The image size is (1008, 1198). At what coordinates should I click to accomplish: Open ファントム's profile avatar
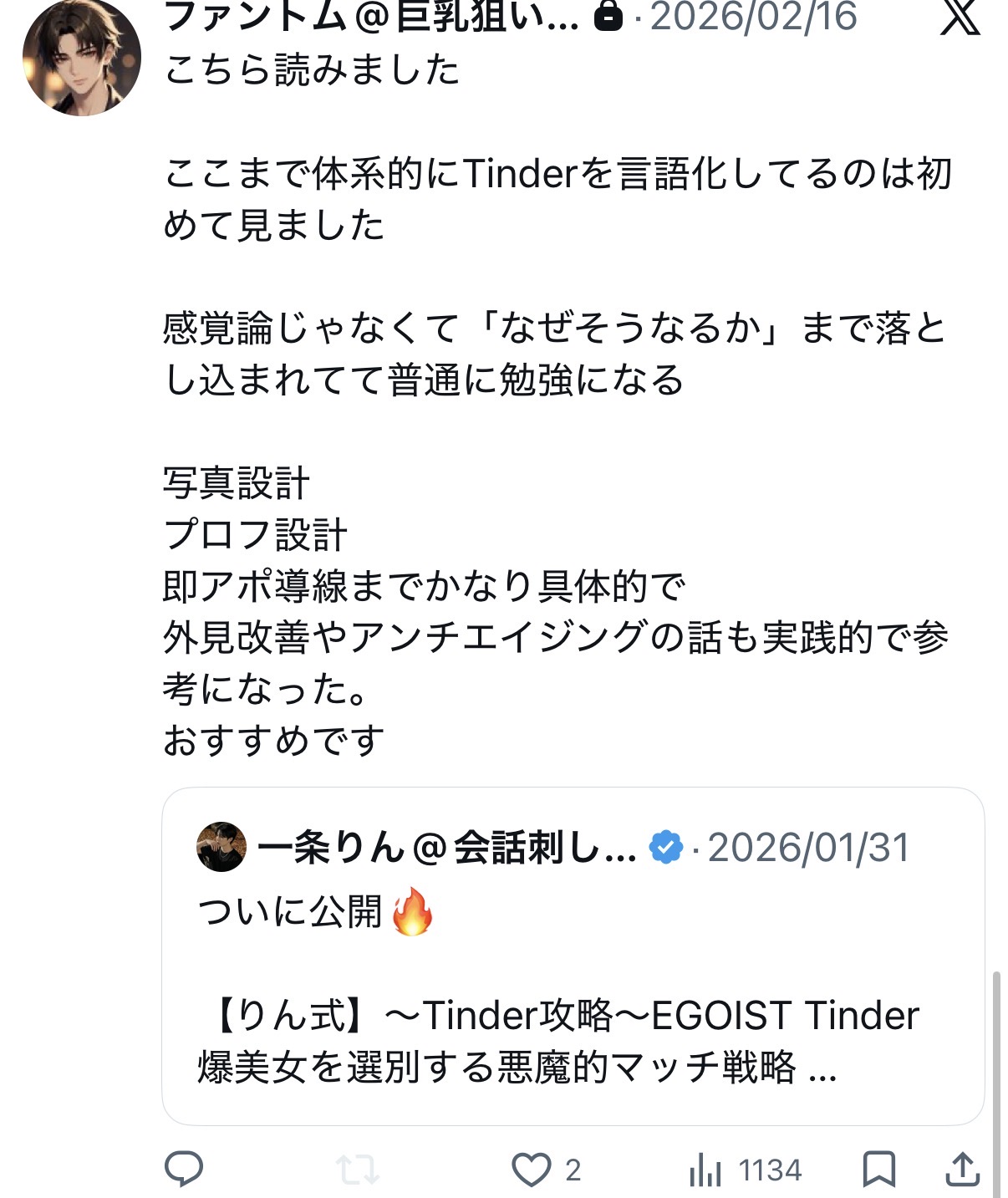[81, 57]
